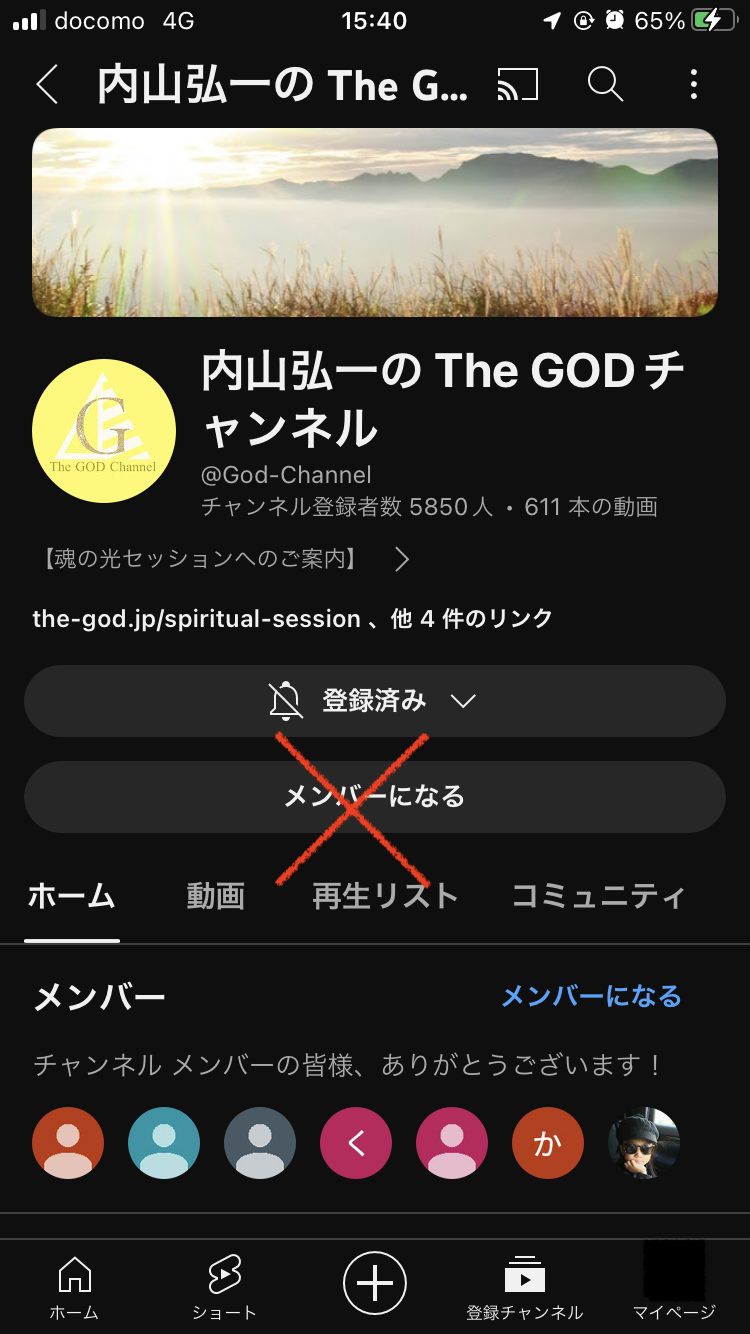Screen dimensions: 750x1334
Task: Tap the blue メンバーになる link
Action: 590,996
